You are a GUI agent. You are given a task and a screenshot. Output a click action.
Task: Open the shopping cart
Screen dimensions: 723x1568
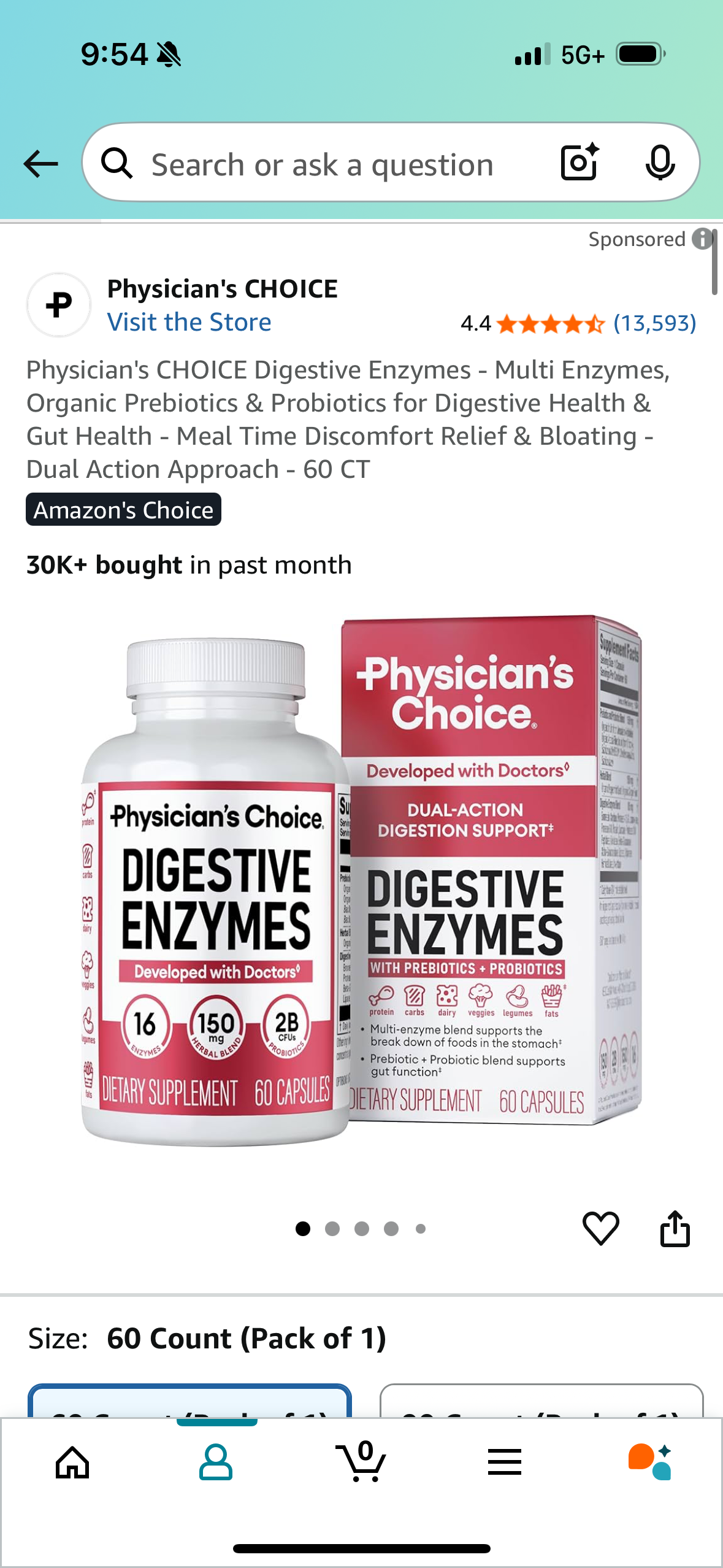pos(361,1462)
